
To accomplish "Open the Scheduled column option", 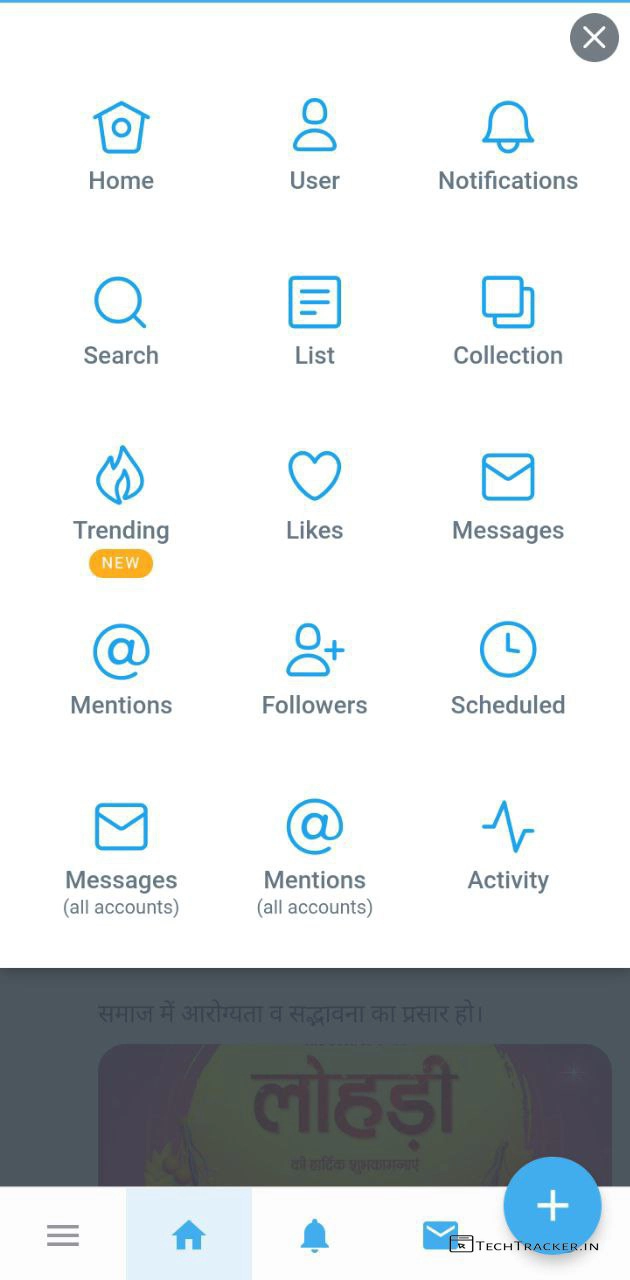I will pyautogui.click(x=508, y=671).
